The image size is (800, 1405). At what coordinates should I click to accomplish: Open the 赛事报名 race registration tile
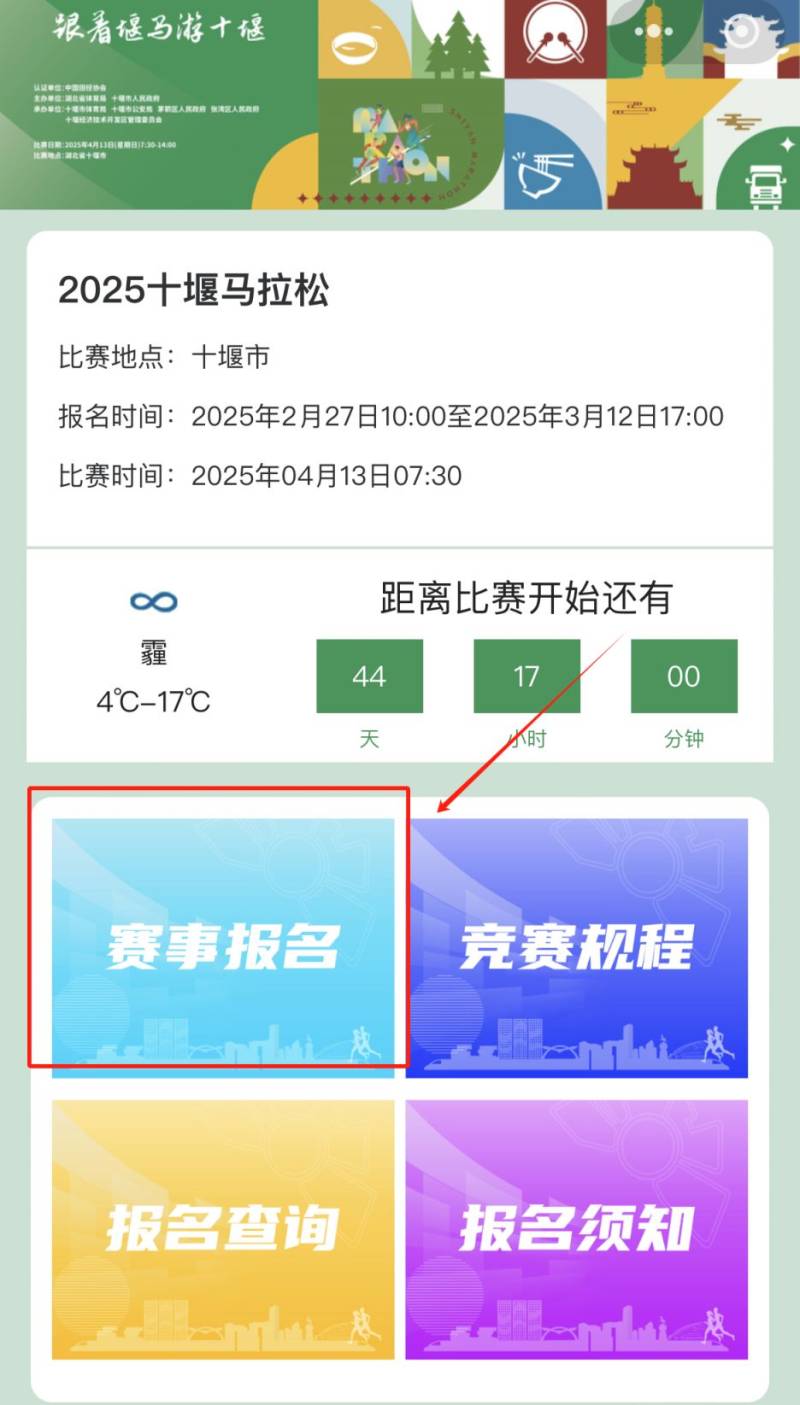point(223,946)
